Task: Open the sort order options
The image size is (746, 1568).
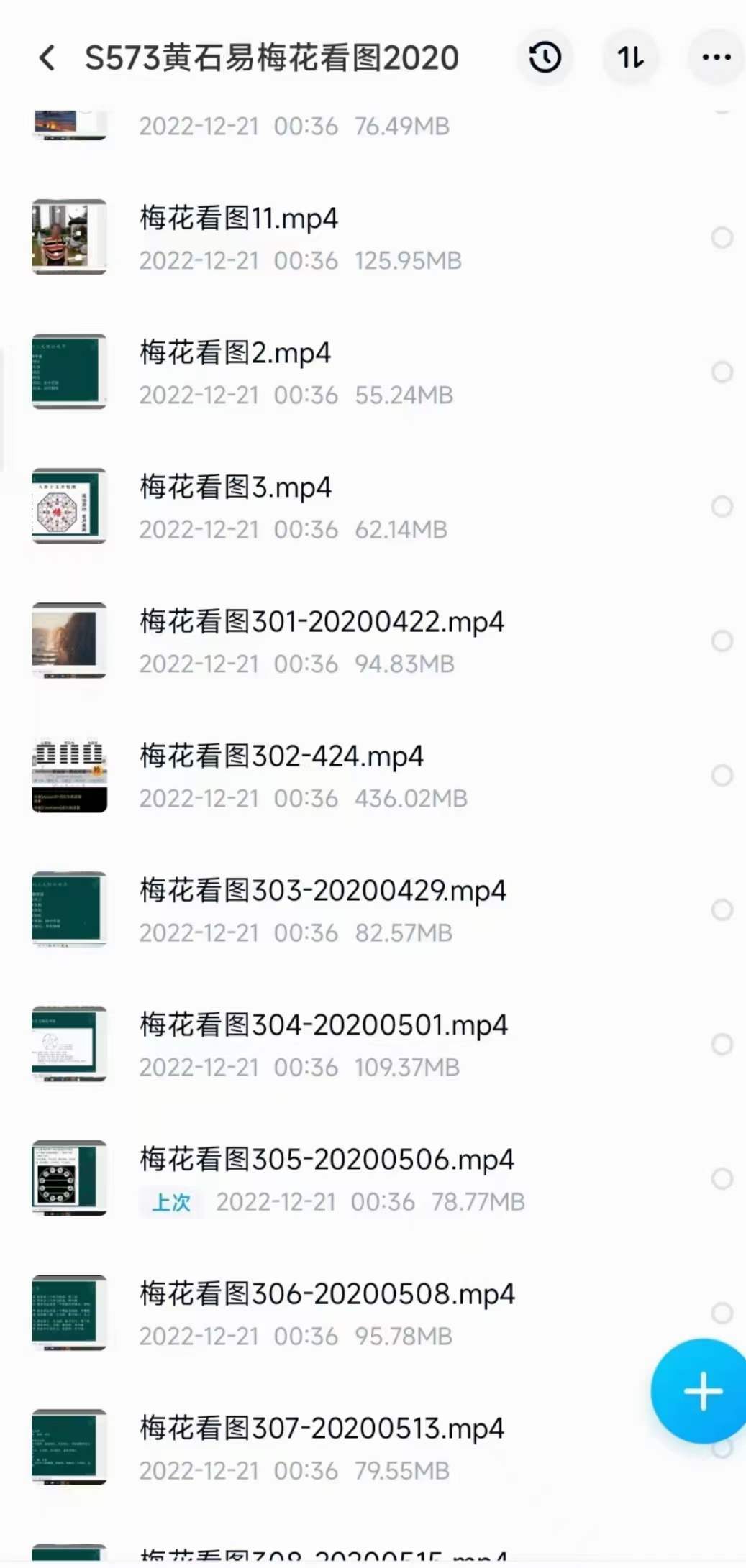Action: (630, 58)
